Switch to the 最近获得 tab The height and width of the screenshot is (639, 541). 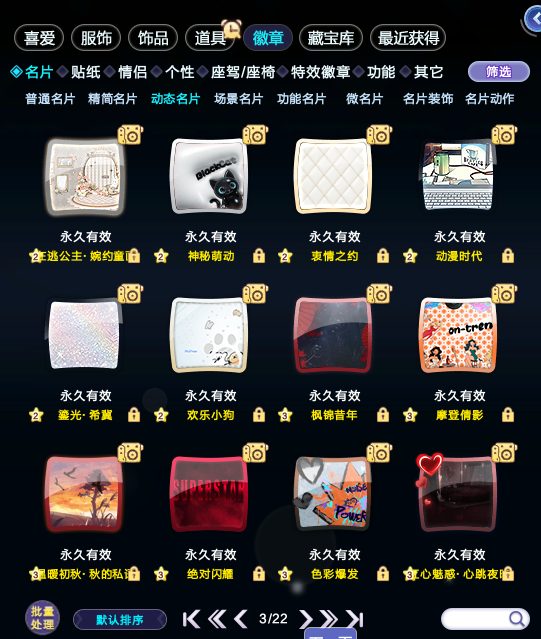coord(408,38)
